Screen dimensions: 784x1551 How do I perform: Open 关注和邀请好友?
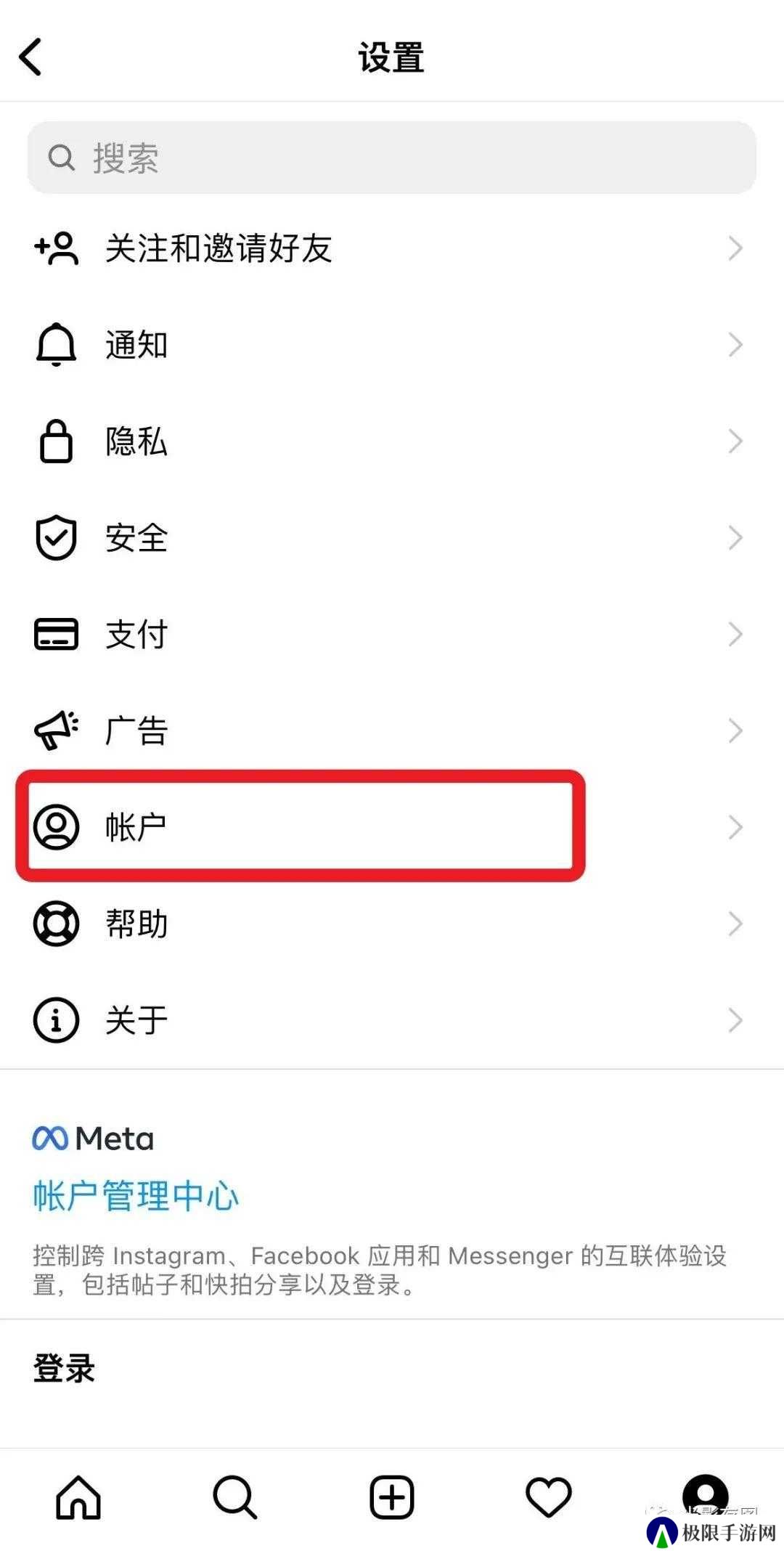click(392, 248)
